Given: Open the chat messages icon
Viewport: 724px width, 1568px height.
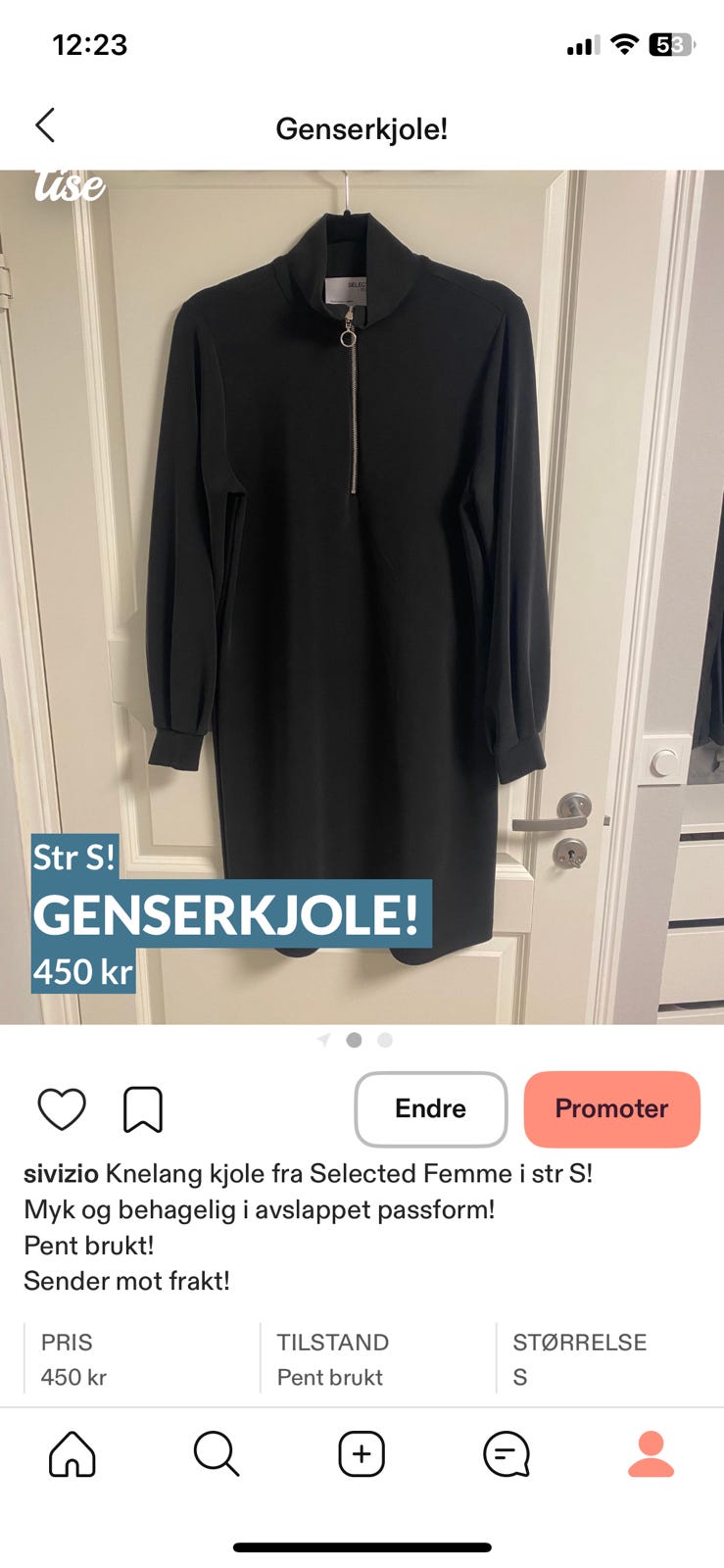Looking at the screenshot, I should (x=507, y=1454).
